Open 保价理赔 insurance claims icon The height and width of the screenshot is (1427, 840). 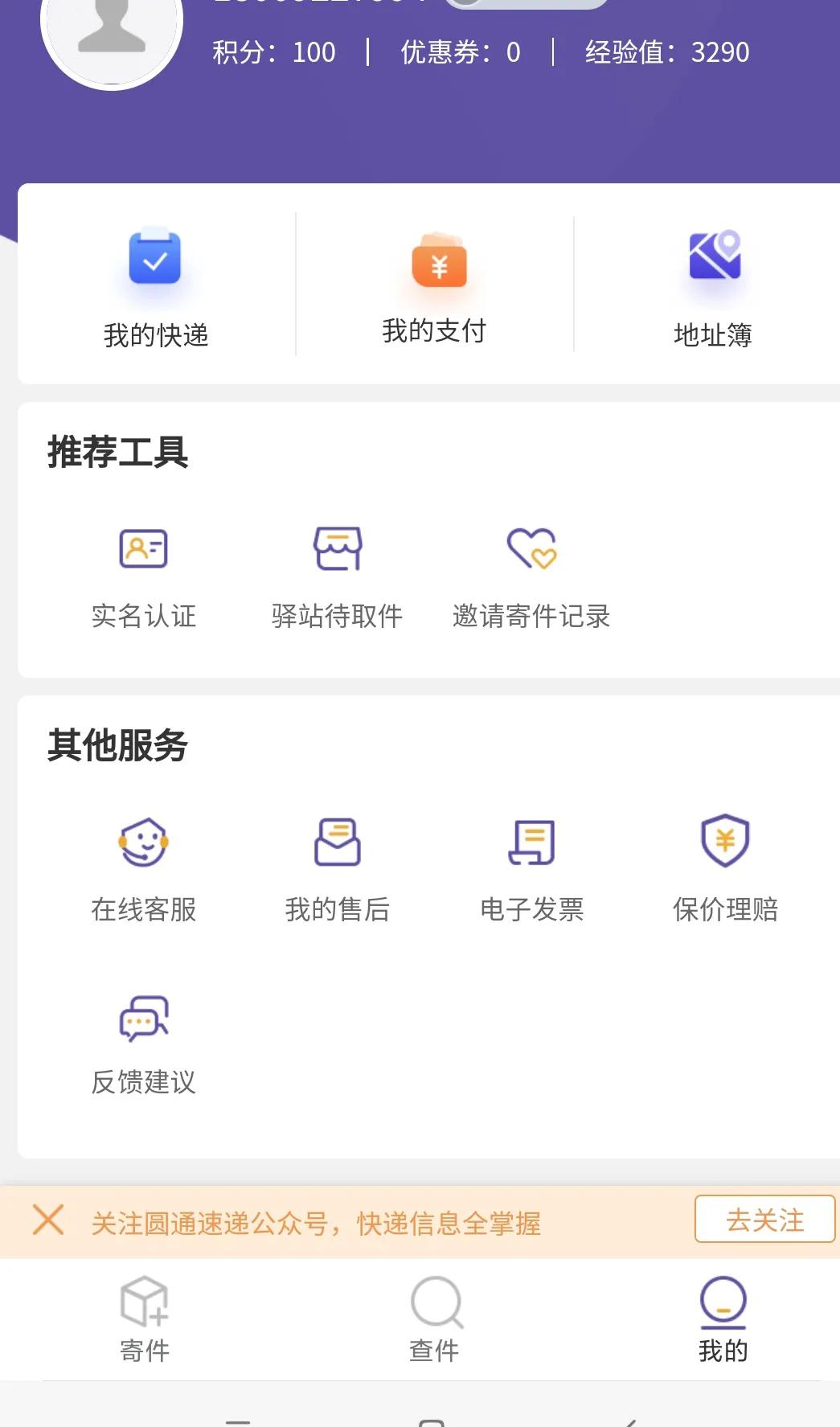[x=725, y=842]
